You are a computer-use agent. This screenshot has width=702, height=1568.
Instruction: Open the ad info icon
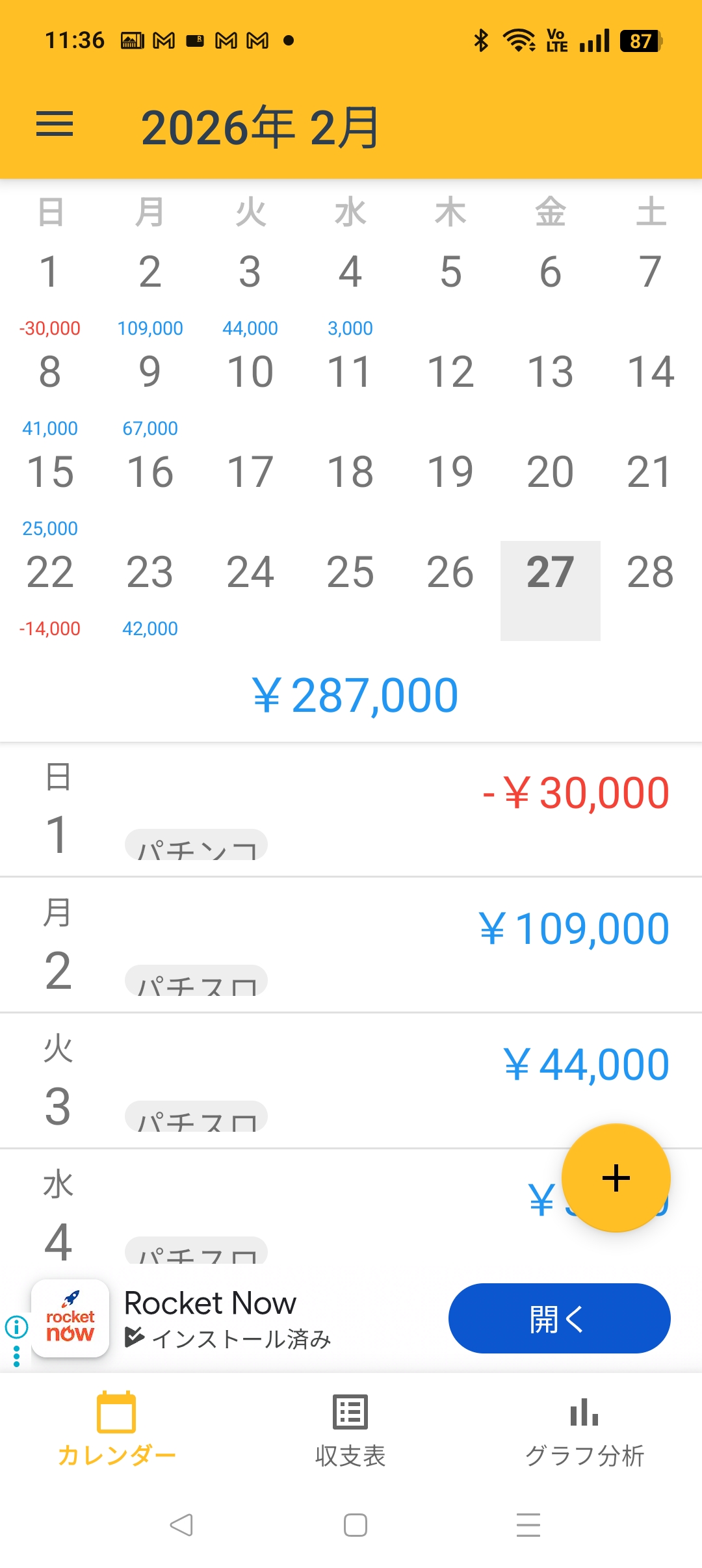pos(16,1326)
